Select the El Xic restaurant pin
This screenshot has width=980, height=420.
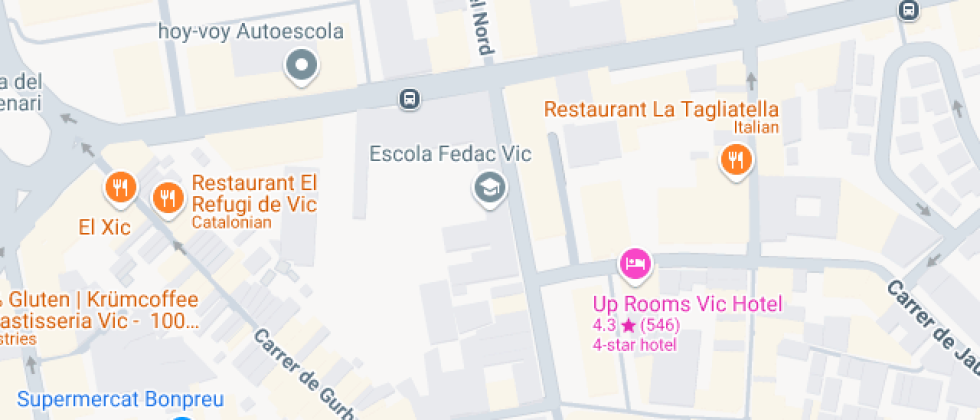[120, 187]
